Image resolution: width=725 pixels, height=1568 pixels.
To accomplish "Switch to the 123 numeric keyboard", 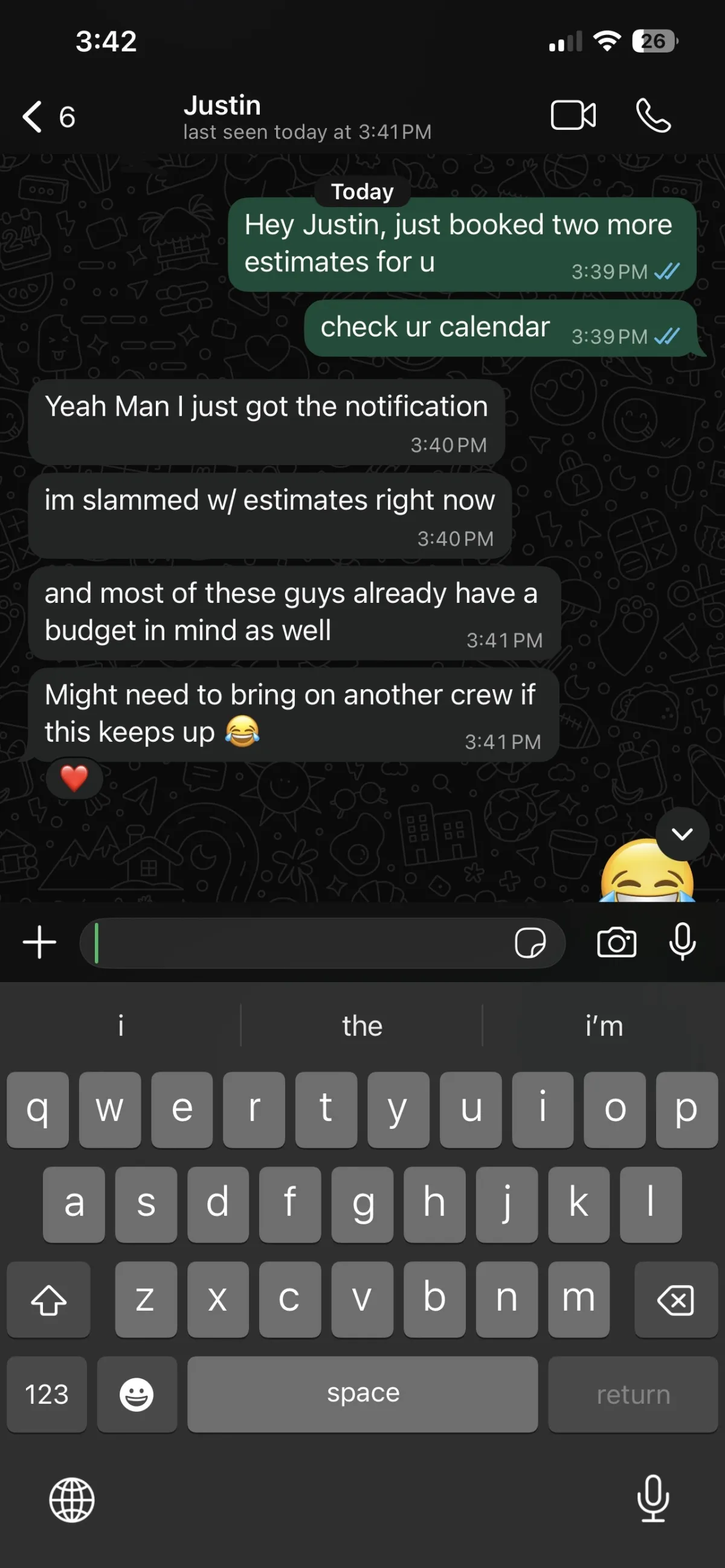I will (47, 1395).
